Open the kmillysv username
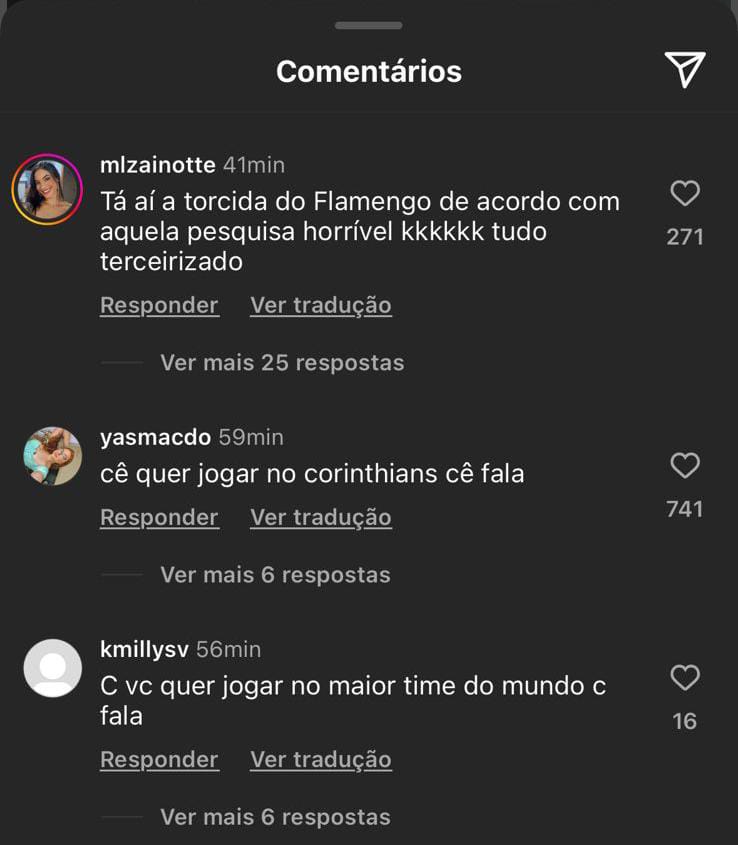Image resolution: width=738 pixels, height=845 pixels. click(x=144, y=649)
